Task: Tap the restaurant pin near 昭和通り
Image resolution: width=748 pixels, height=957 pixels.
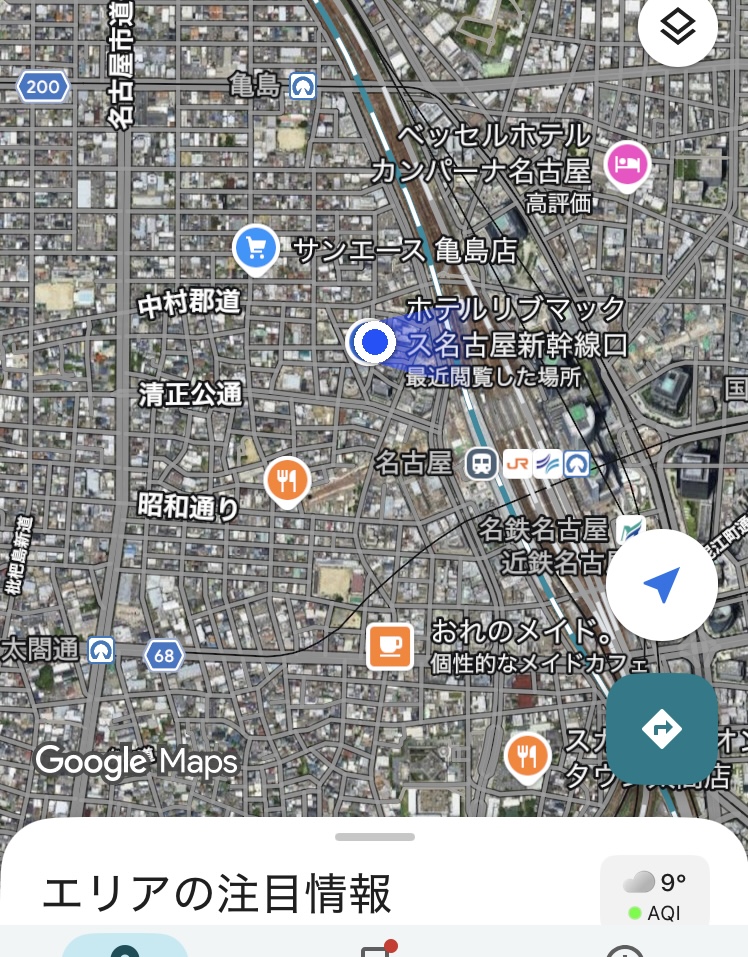Action: 288,482
